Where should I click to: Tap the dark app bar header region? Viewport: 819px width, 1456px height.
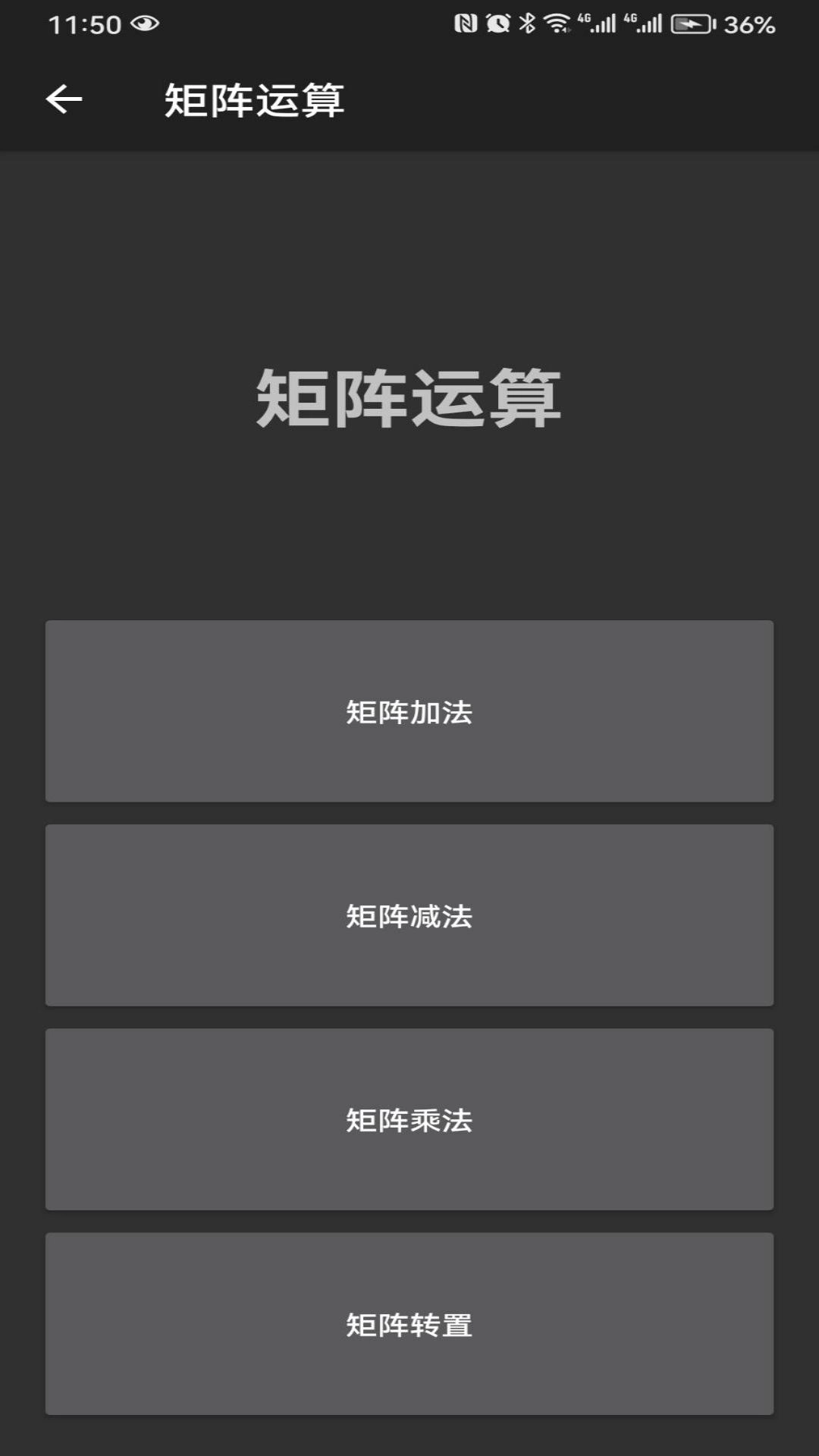tap(531, 99)
